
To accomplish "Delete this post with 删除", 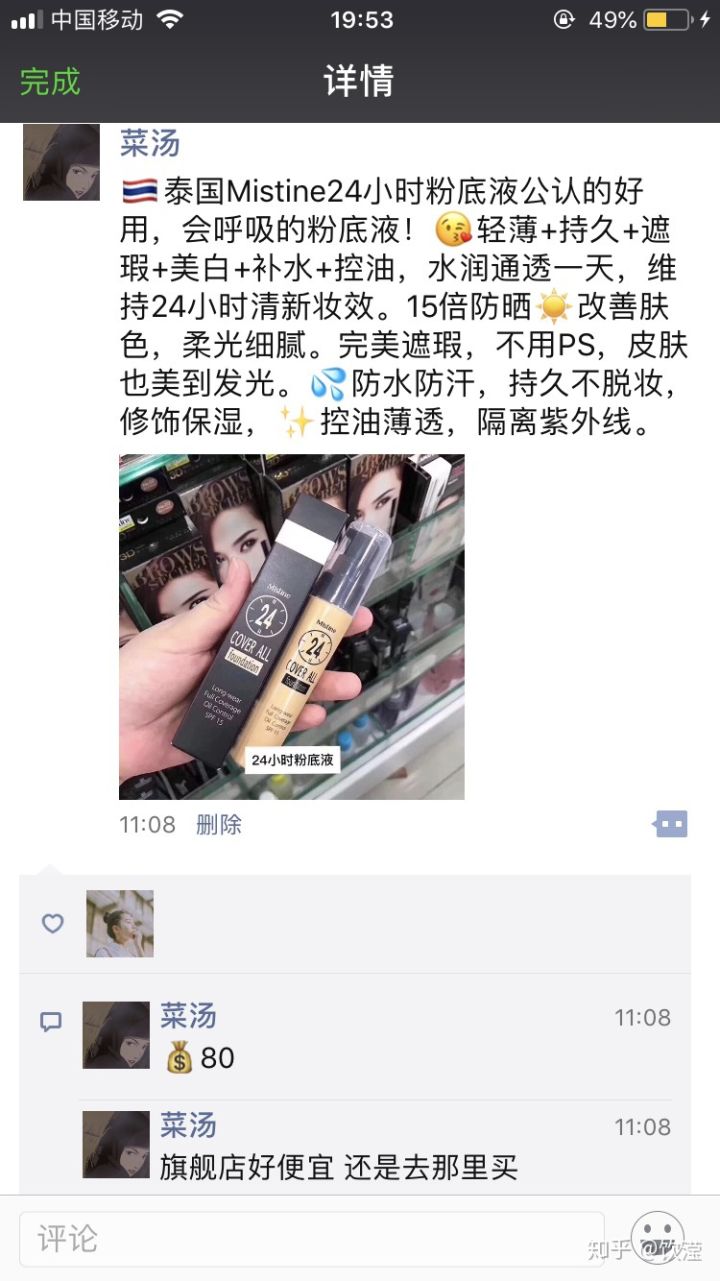I will click(x=218, y=824).
